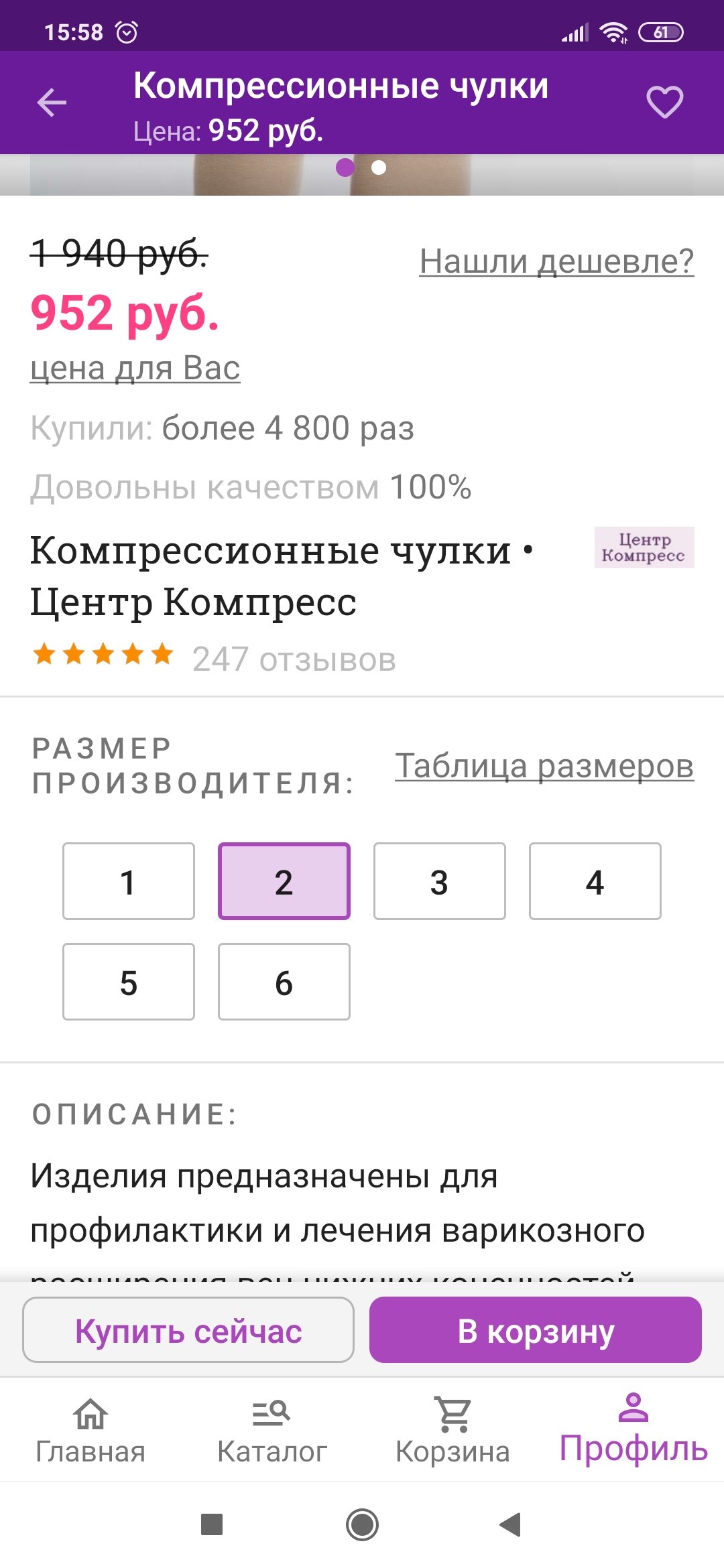This screenshot has width=724, height=1568.
Task: Tap the system home button
Action: coord(362,1524)
